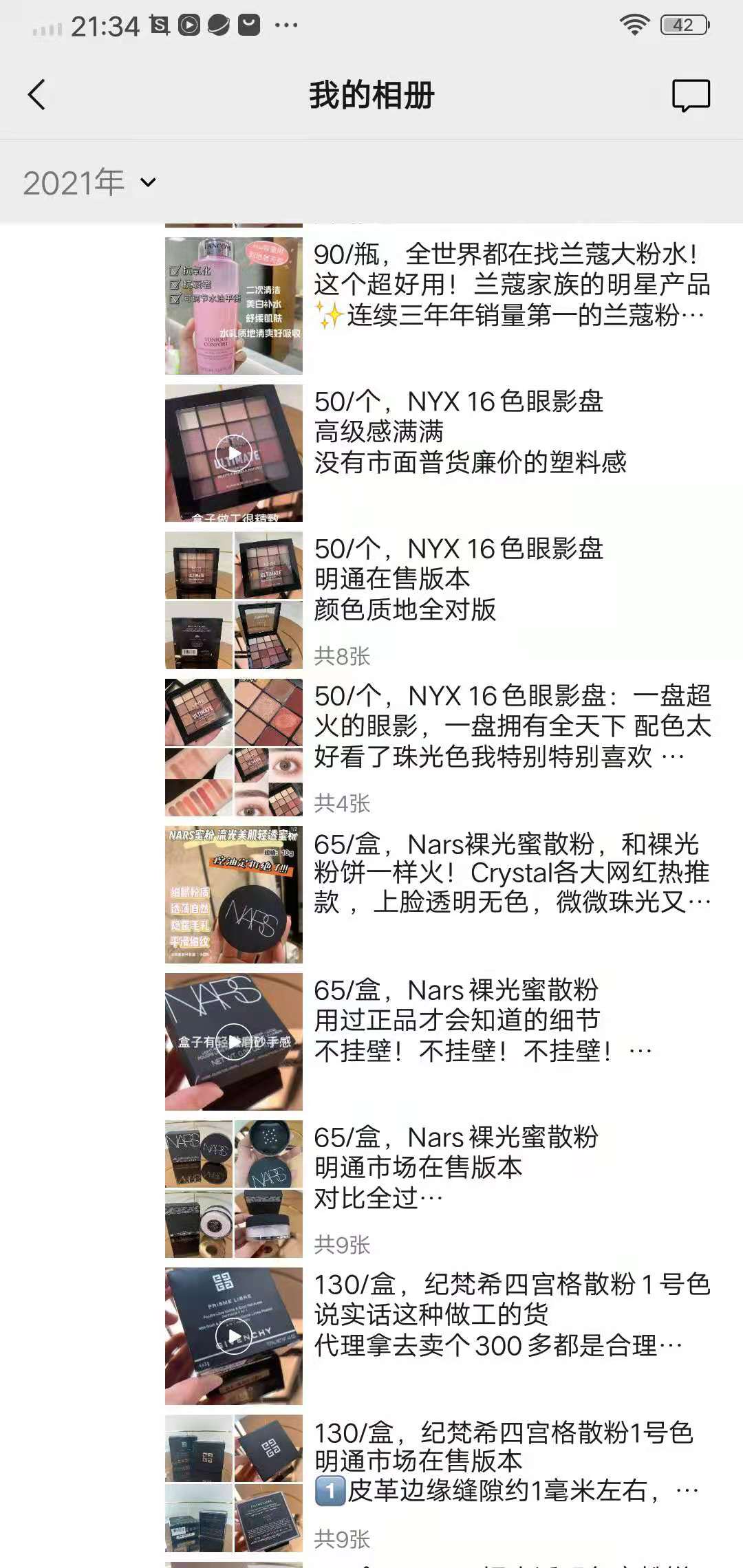Viewport: 743px width, 1568px height.
Task: Play the NYX 16色眼影盘 高级感满满 video
Action: [x=234, y=453]
